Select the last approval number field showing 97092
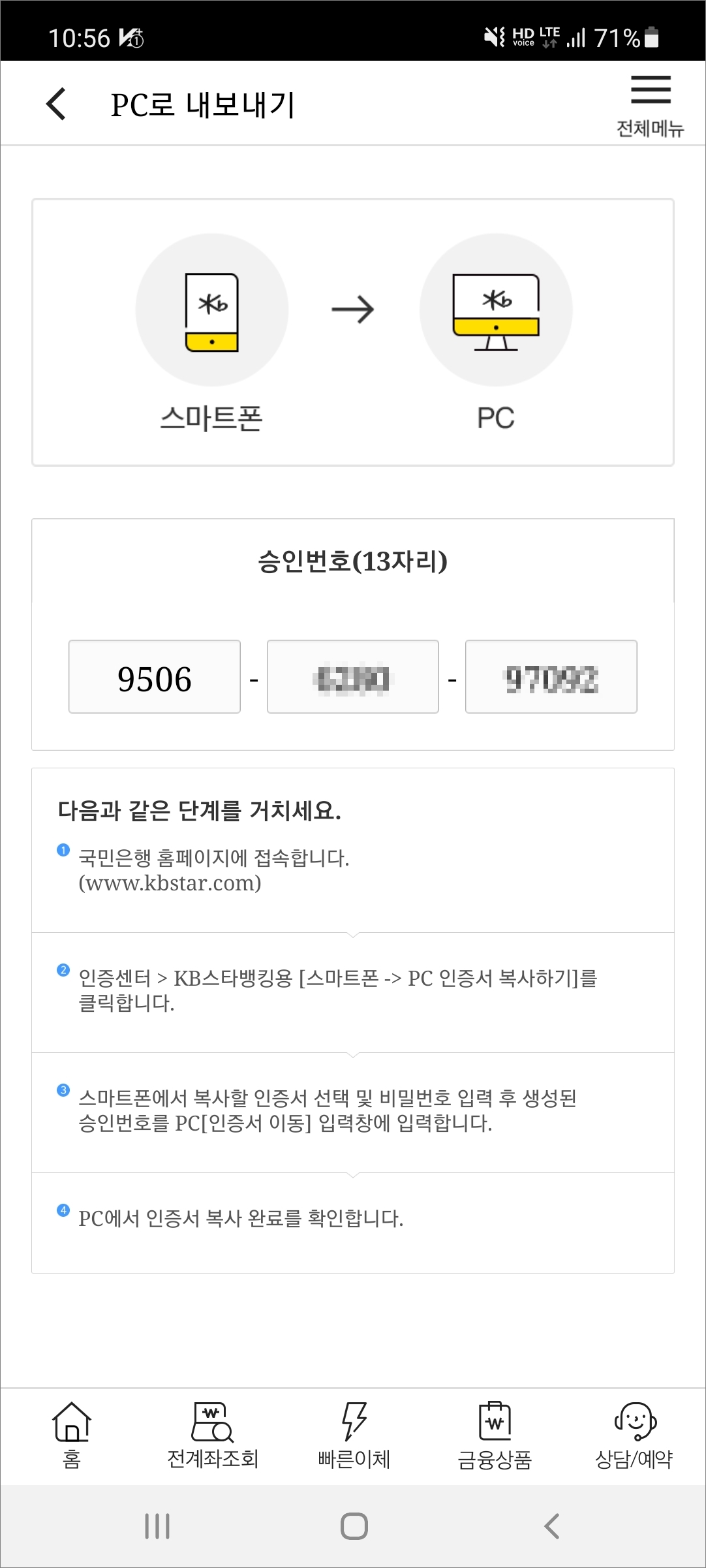The width and height of the screenshot is (706, 1568). tap(551, 676)
